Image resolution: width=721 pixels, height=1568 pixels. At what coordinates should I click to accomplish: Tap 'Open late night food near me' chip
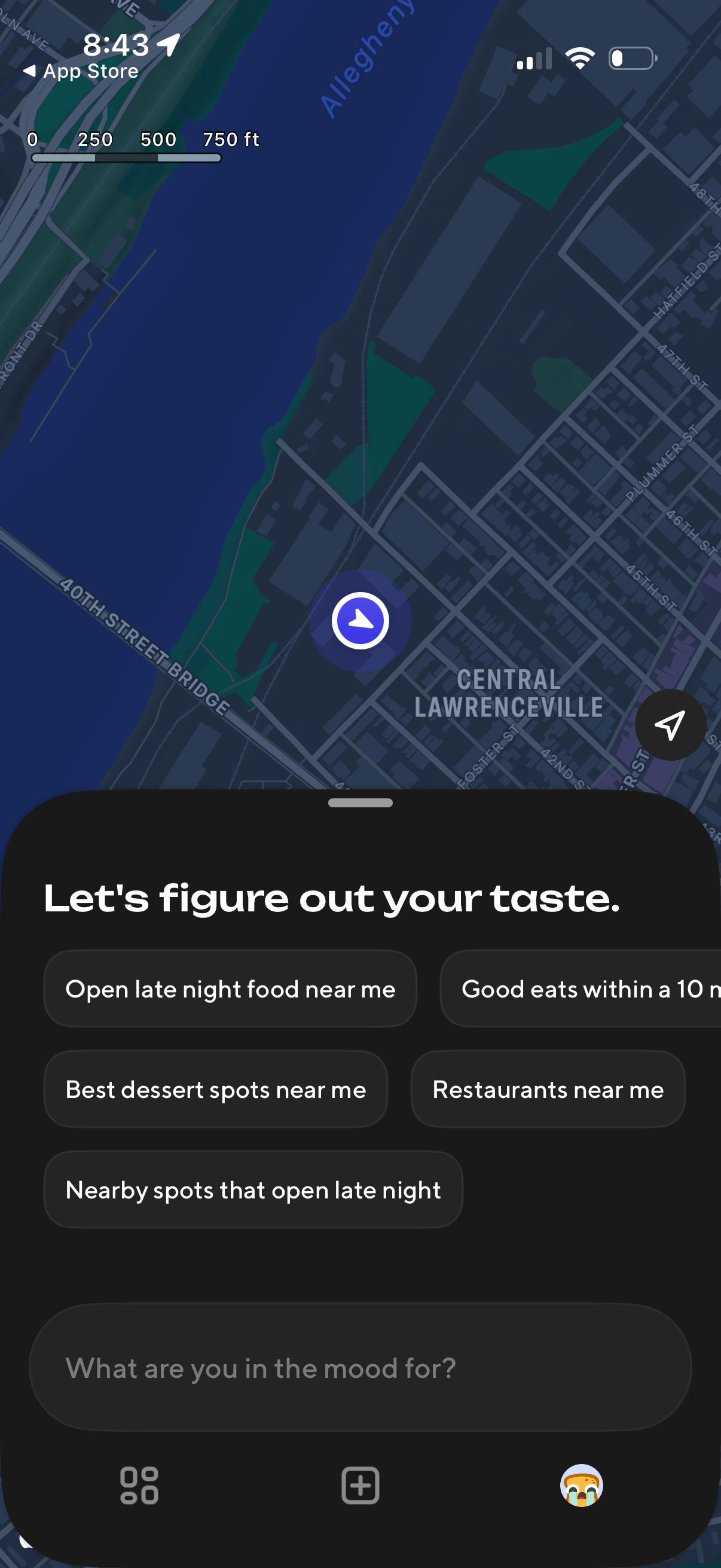click(230, 989)
